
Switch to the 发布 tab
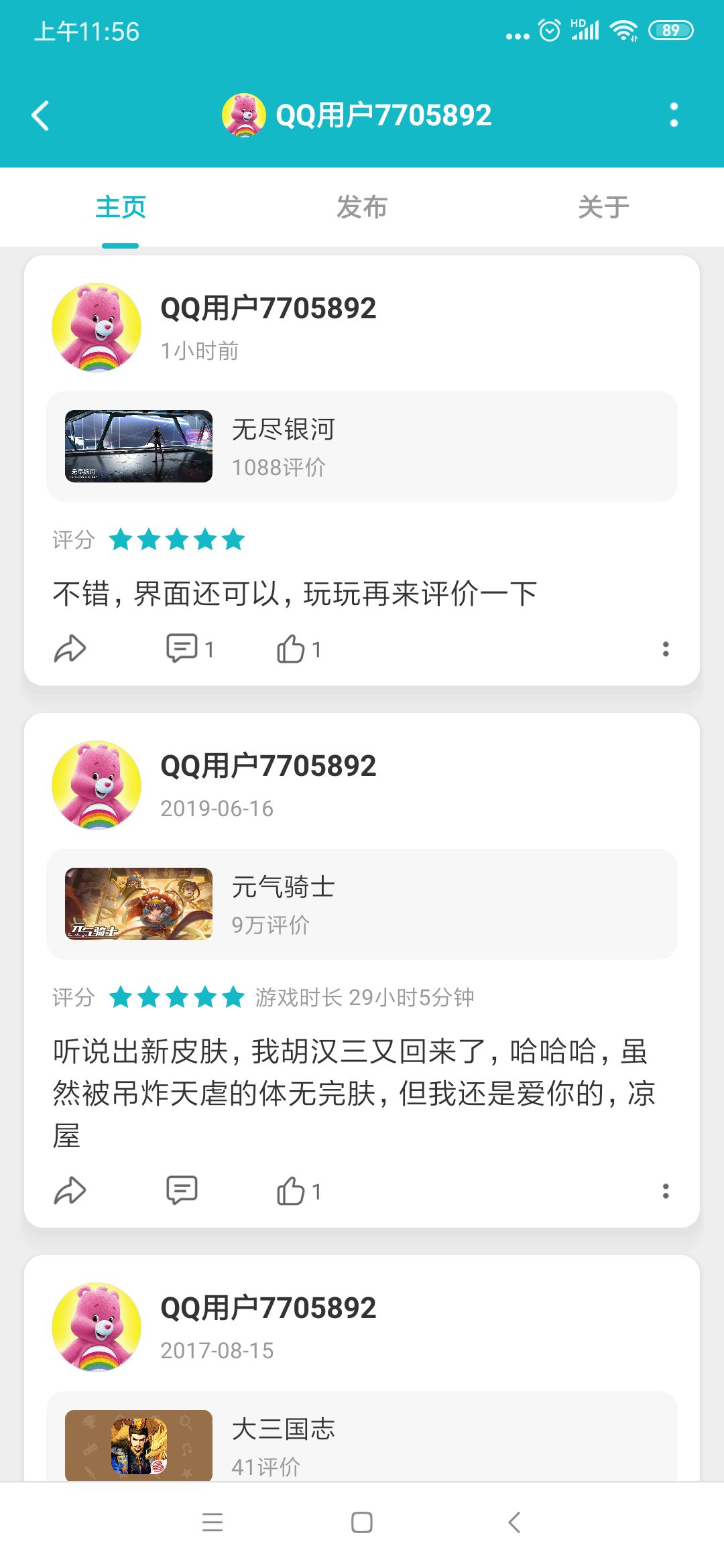point(362,207)
